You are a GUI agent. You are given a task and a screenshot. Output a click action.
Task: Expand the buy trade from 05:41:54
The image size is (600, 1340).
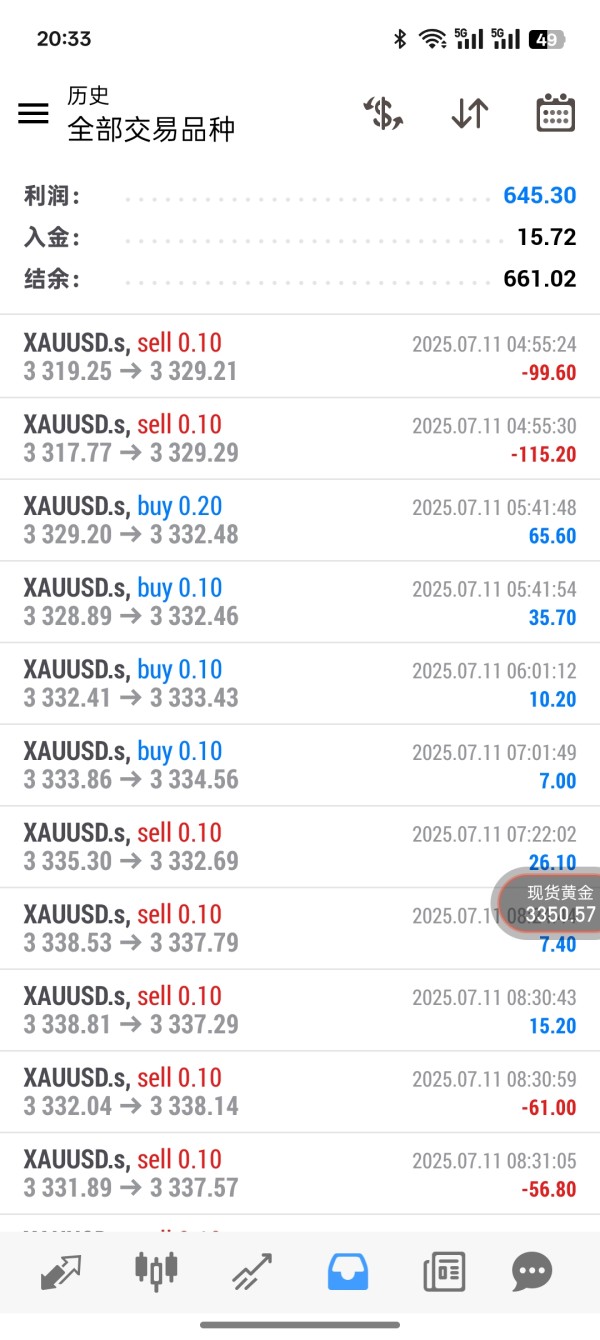click(x=300, y=602)
